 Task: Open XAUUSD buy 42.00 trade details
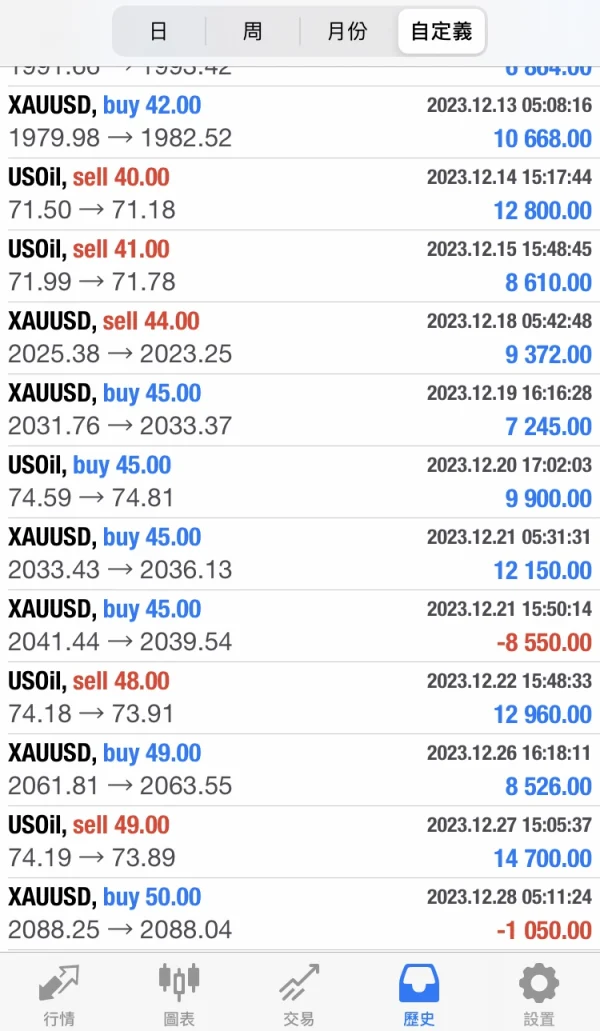click(300, 122)
